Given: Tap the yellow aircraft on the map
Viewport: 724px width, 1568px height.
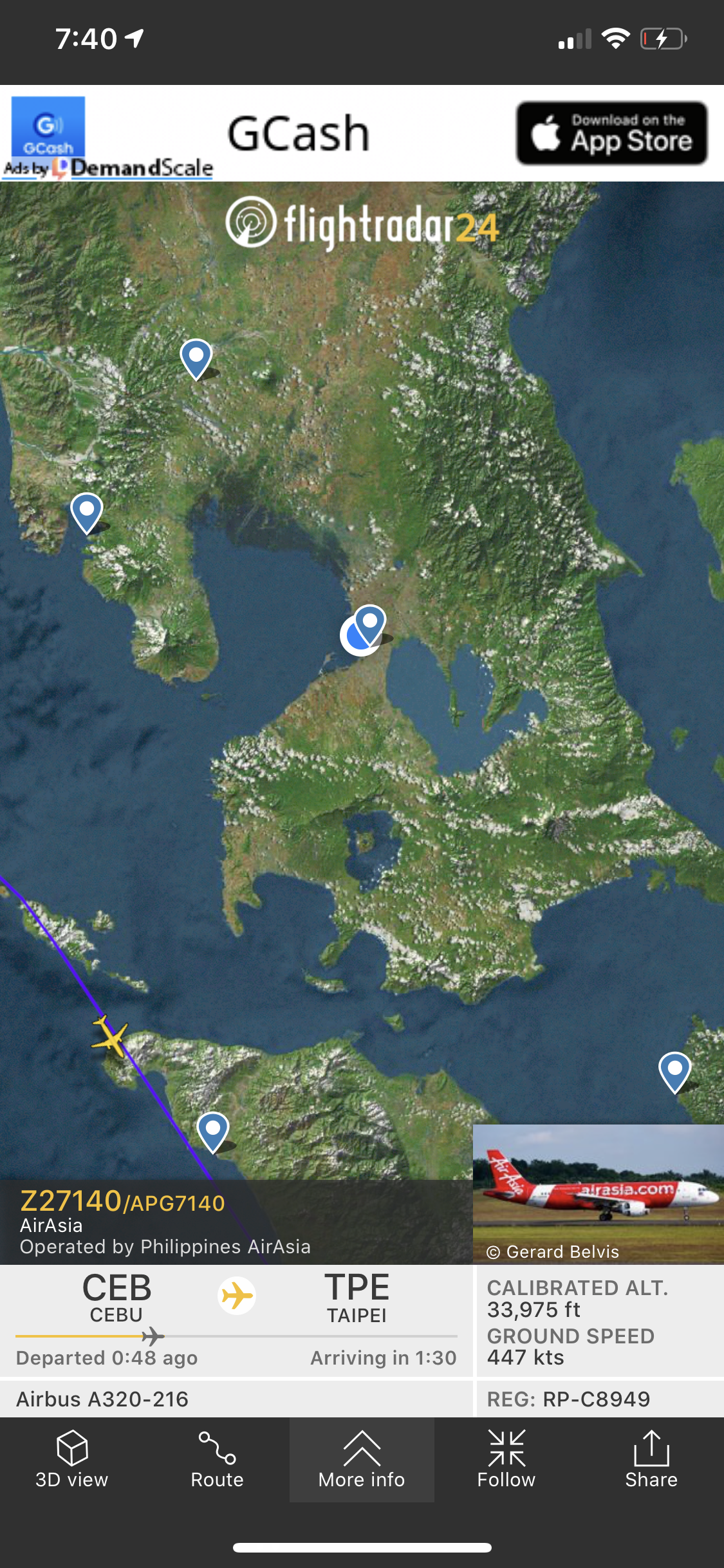Looking at the screenshot, I should pyautogui.click(x=111, y=1036).
